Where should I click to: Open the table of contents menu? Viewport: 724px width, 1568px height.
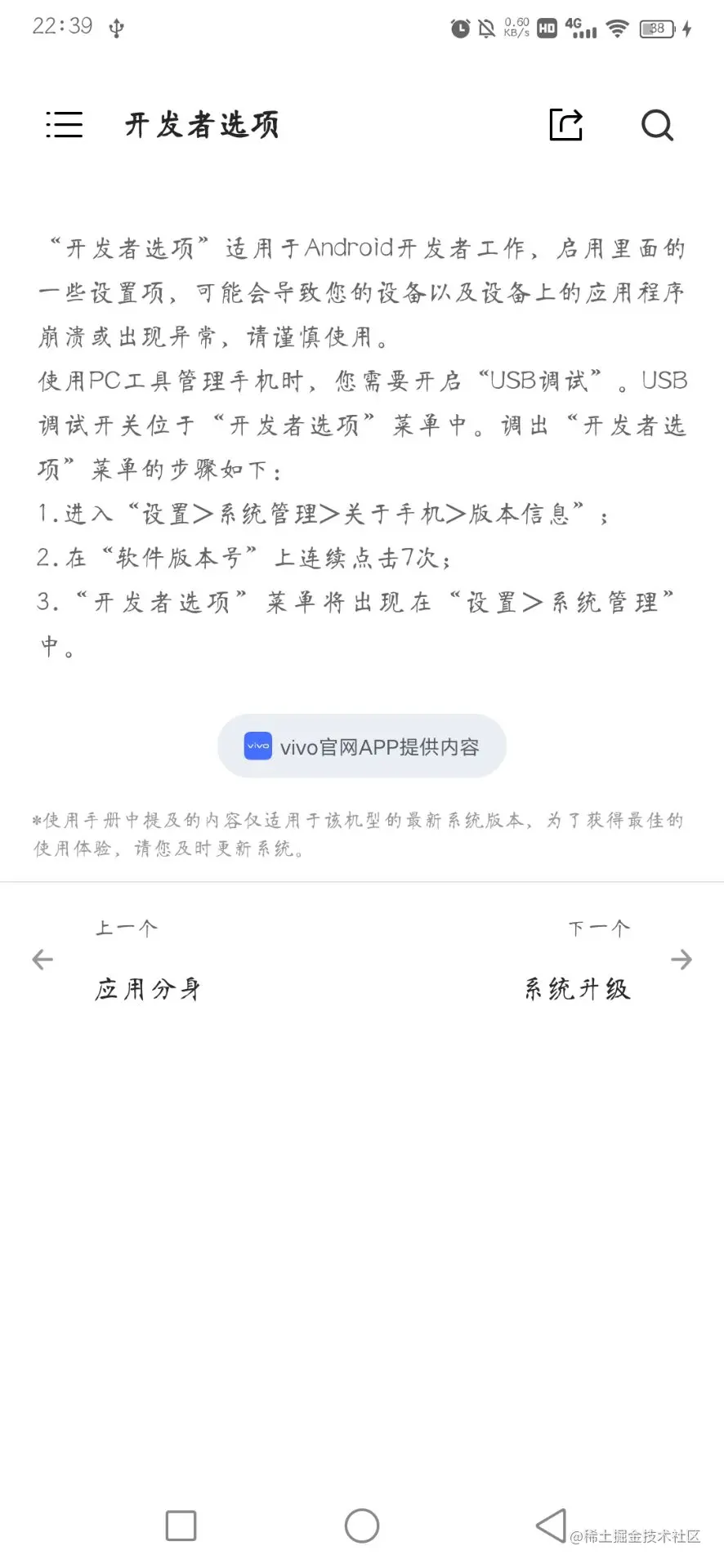[64, 125]
